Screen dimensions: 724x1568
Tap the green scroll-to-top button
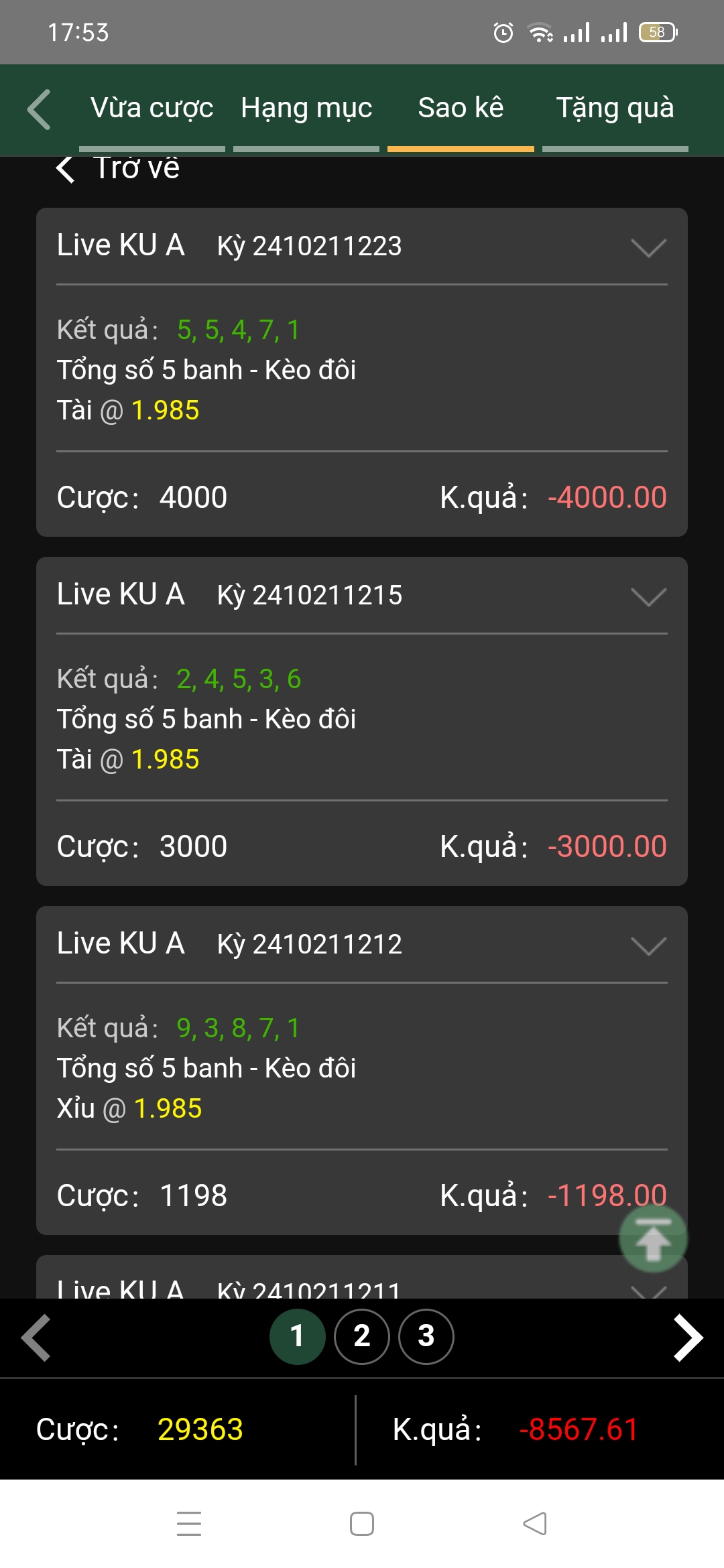point(653,1240)
